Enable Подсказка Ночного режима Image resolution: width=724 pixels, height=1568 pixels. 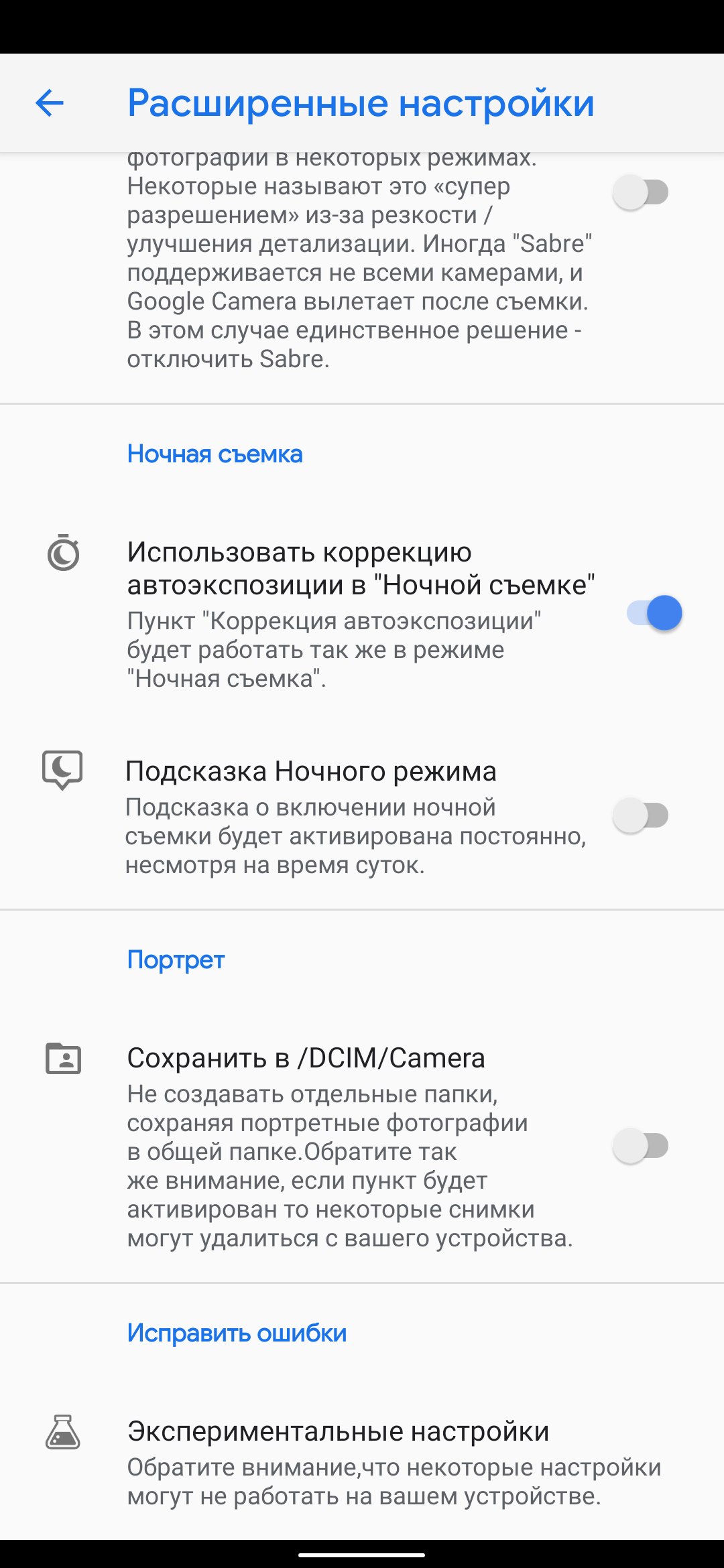(x=641, y=815)
